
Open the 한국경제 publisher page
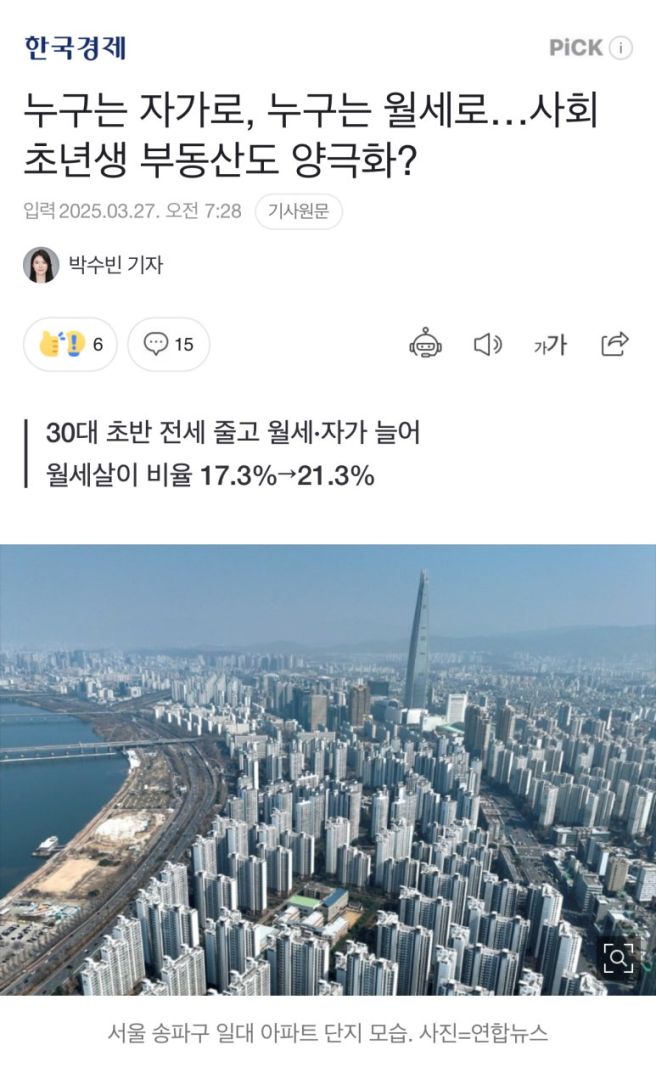click(75, 47)
